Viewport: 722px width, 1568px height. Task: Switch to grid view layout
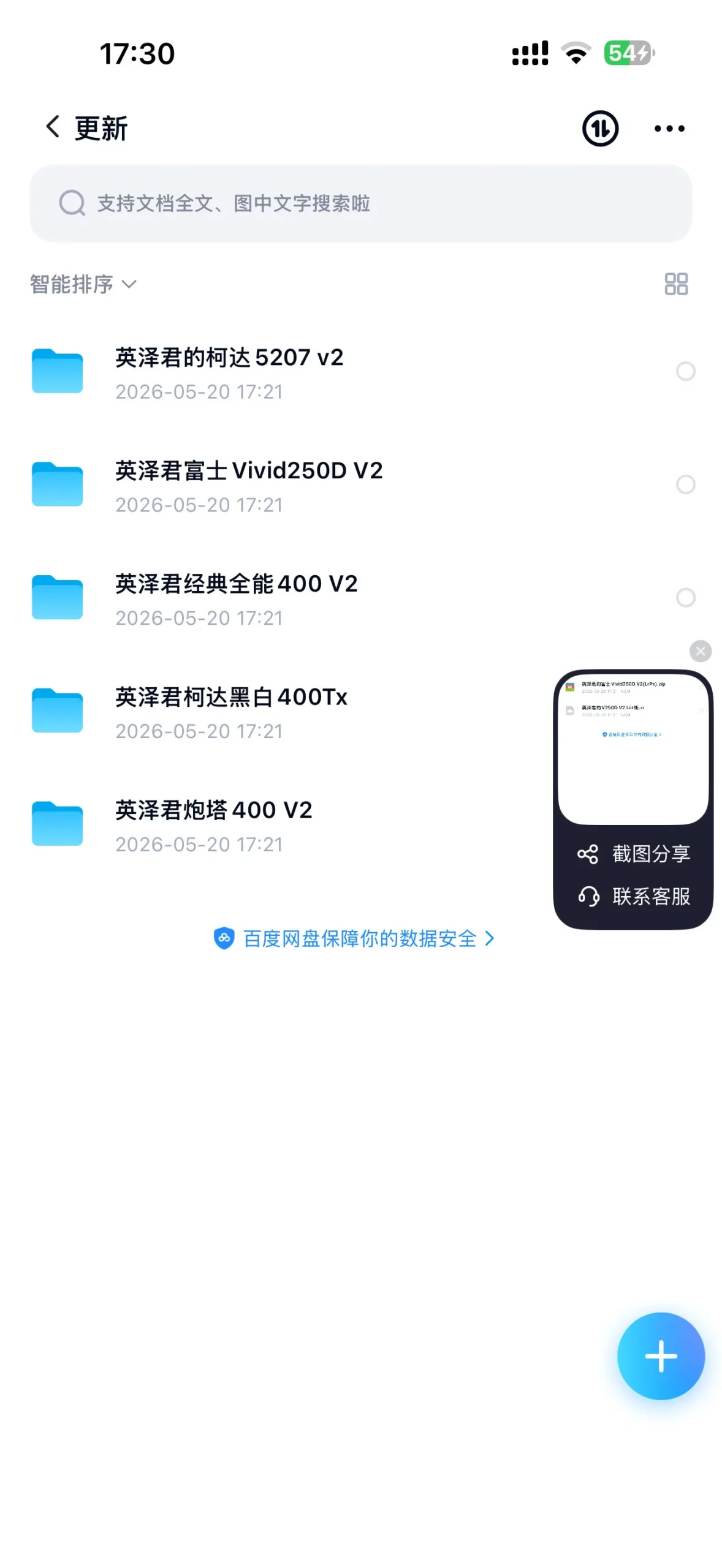coord(676,284)
